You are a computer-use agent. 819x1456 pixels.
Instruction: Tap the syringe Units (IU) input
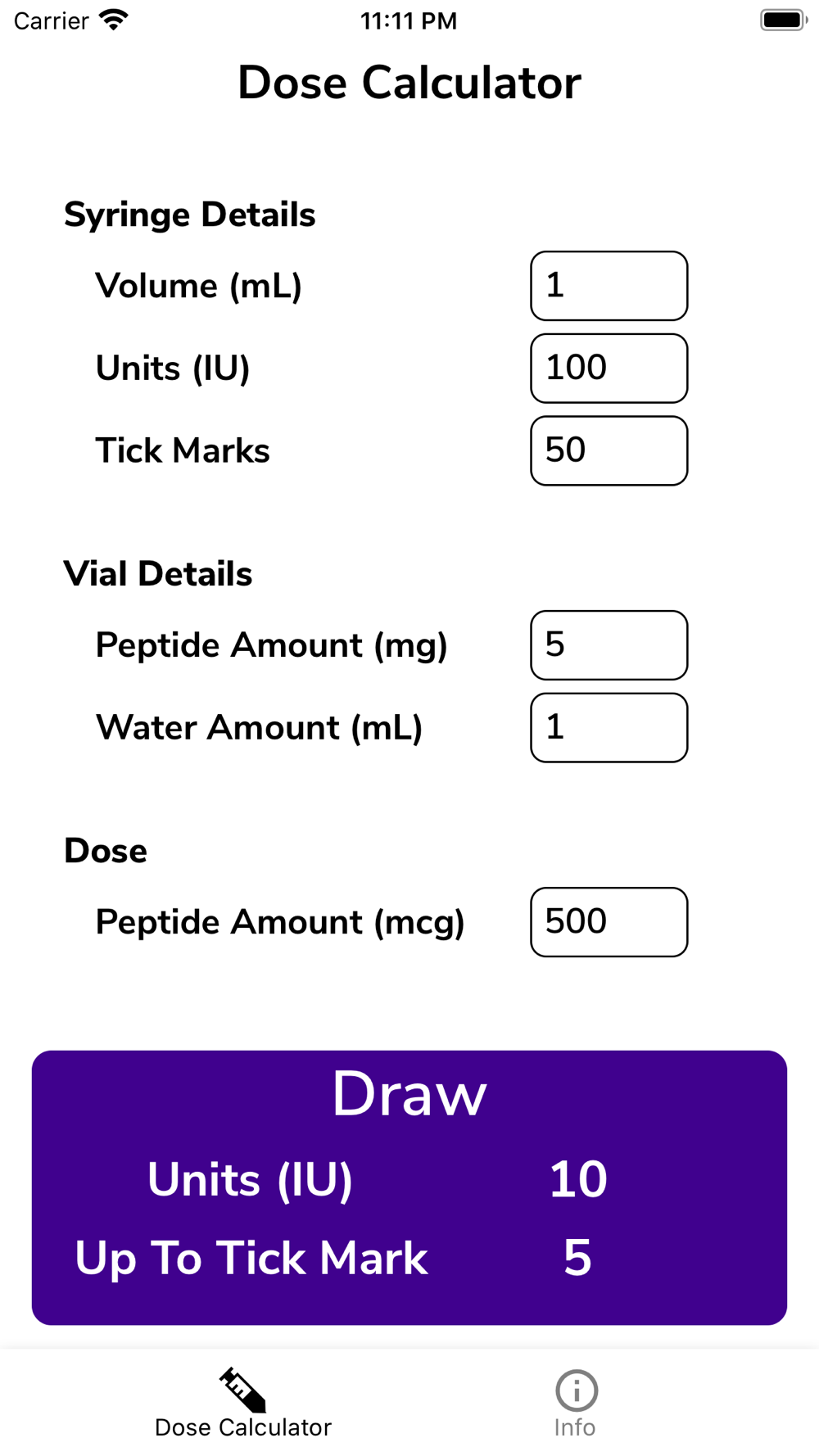609,369
